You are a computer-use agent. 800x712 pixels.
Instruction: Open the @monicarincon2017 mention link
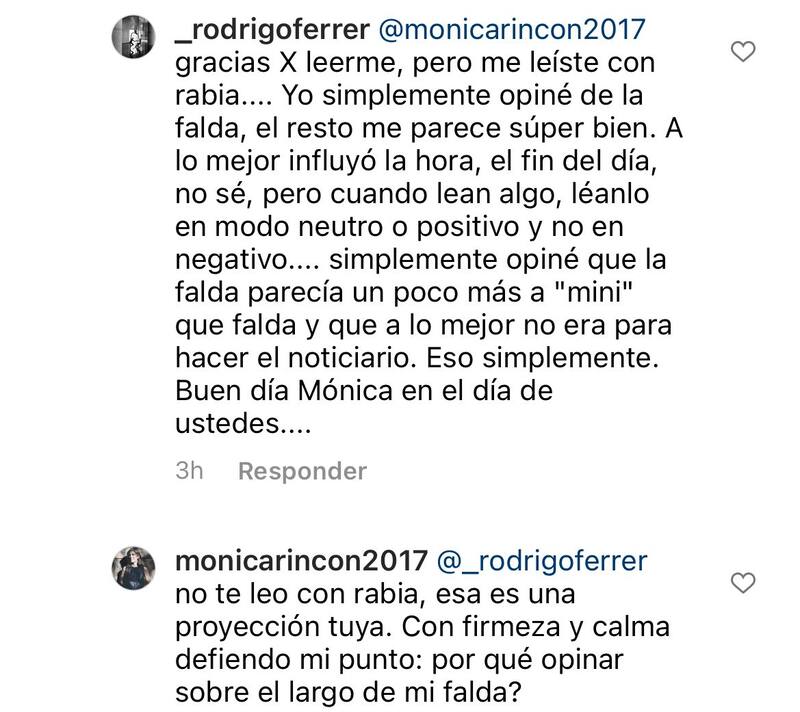(x=522, y=30)
